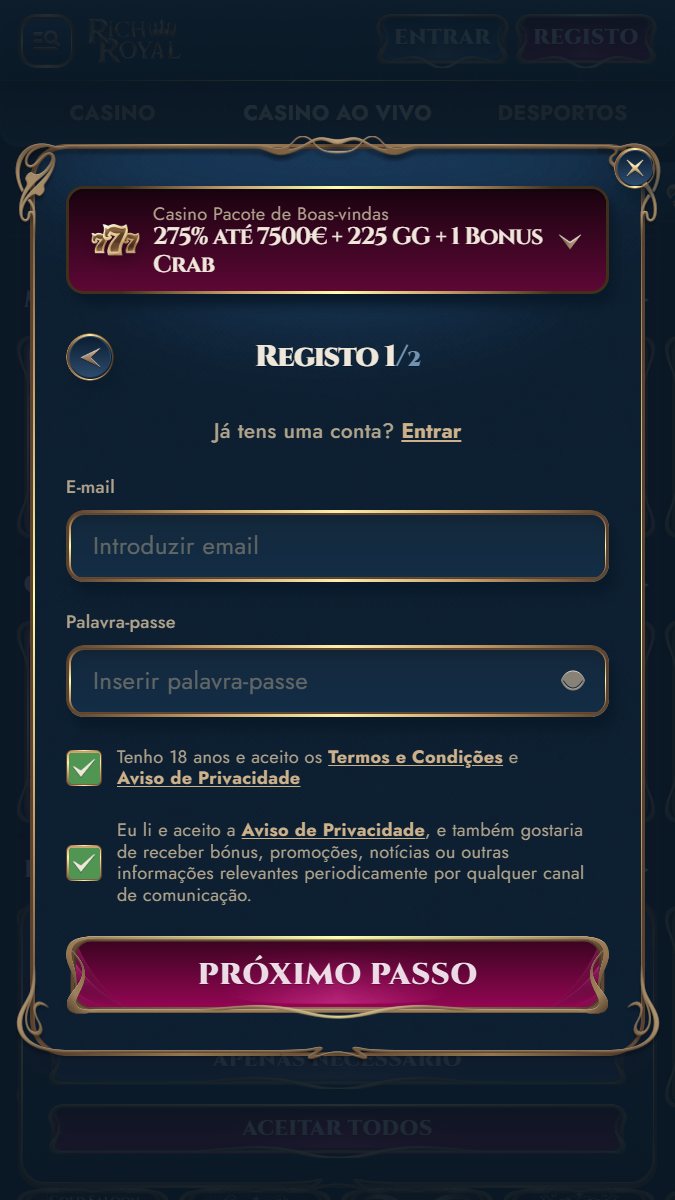Image resolution: width=675 pixels, height=1200 pixels.
Task: Focus the E-mail input field
Action: (337, 546)
